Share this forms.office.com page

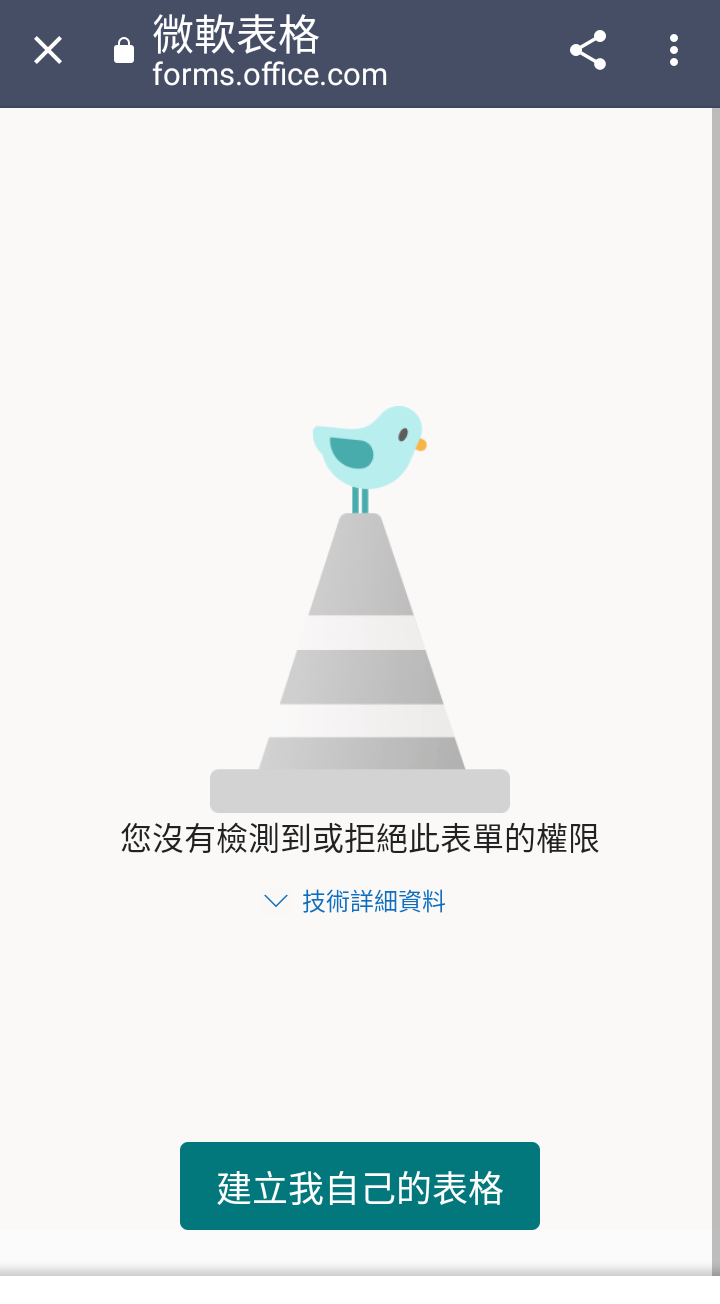(x=588, y=50)
